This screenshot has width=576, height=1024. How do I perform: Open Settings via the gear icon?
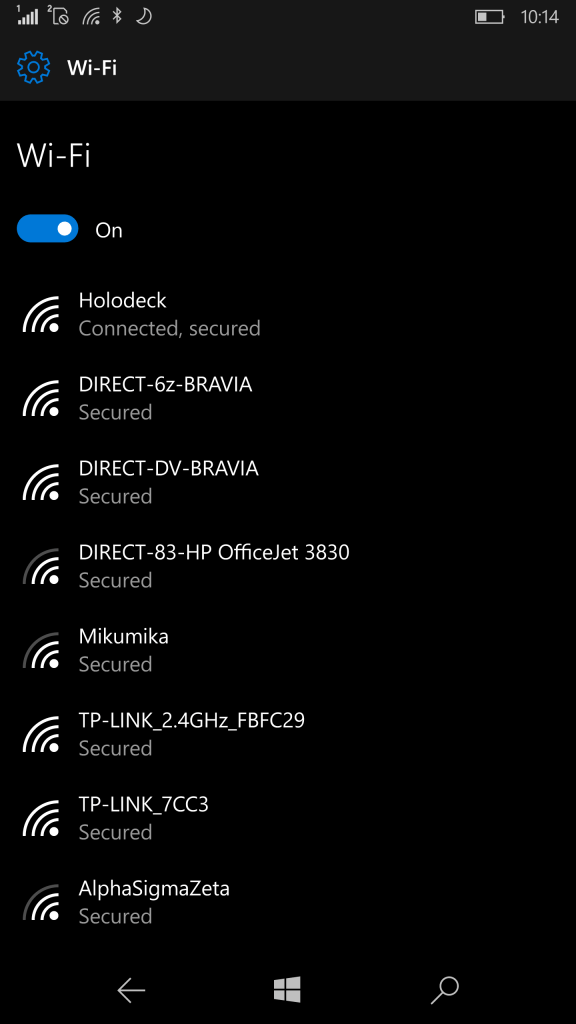[x=33, y=67]
